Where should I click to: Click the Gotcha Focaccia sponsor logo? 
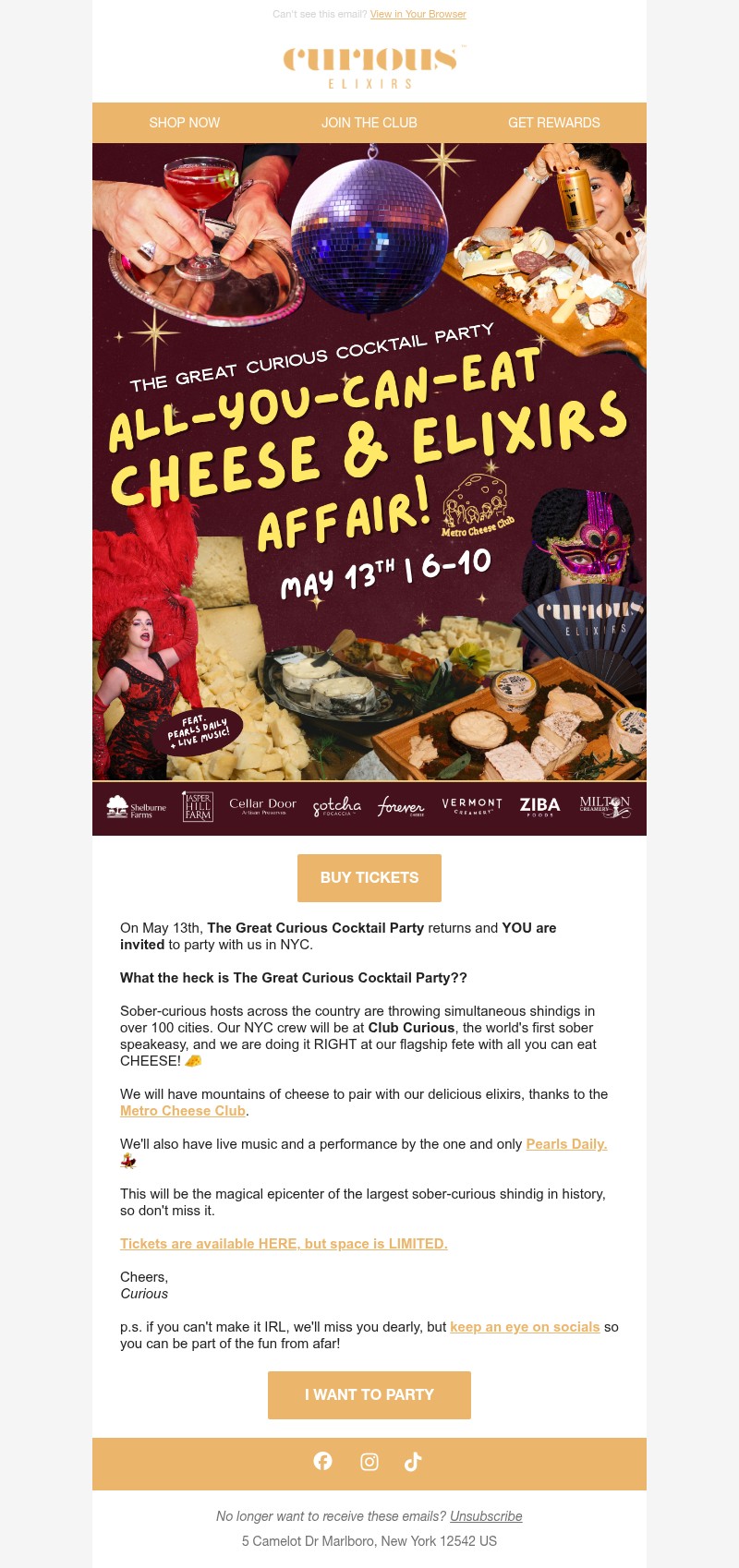click(336, 806)
